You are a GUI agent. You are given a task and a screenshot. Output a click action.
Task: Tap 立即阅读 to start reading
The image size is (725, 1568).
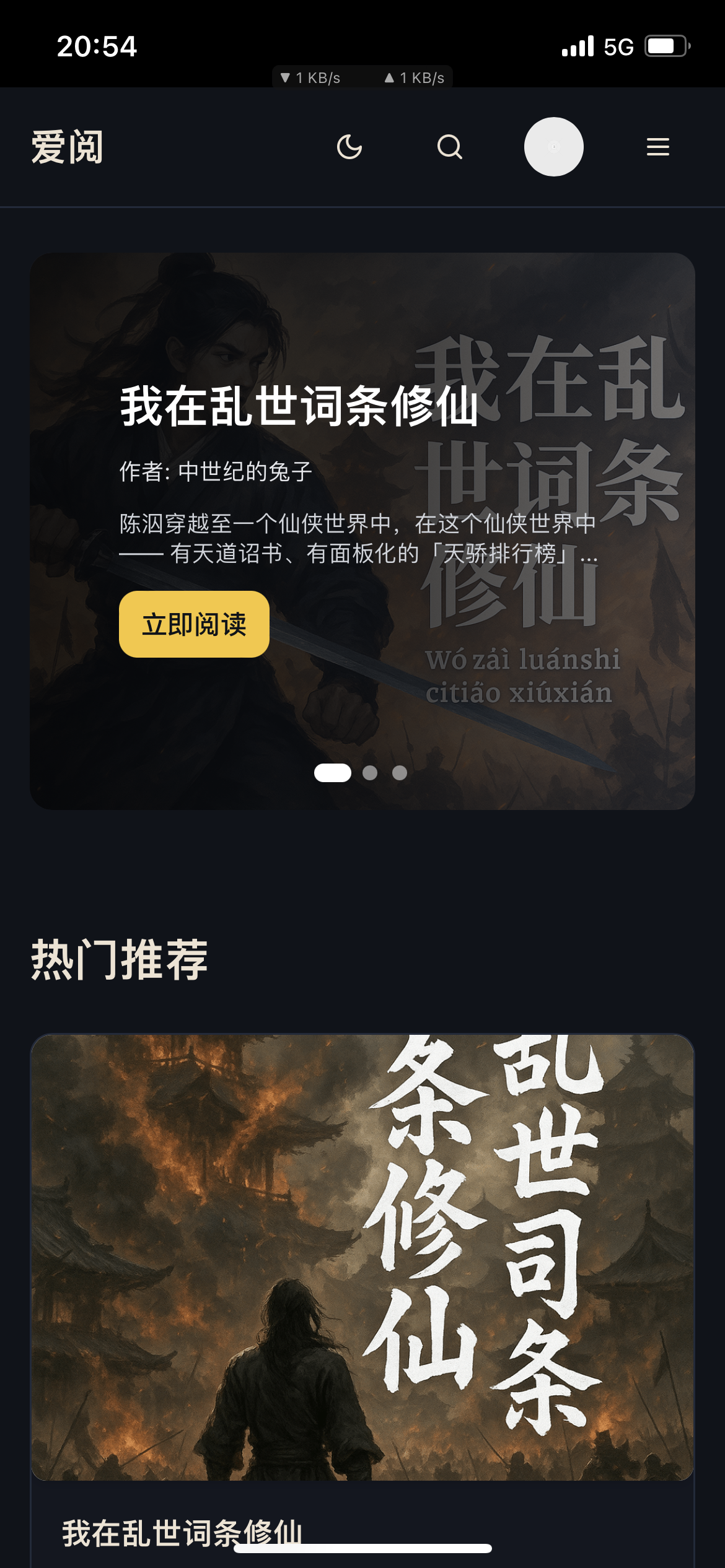tap(194, 624)
